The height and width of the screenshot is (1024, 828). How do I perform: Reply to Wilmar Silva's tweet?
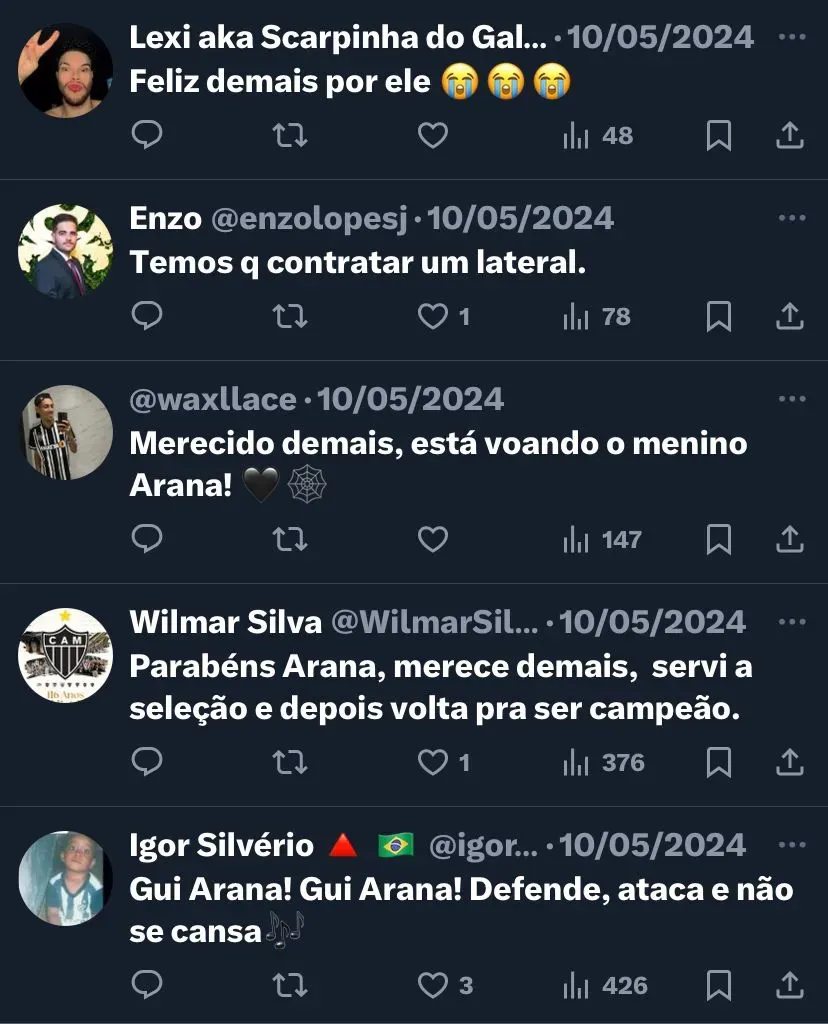[x=148, y=763]
